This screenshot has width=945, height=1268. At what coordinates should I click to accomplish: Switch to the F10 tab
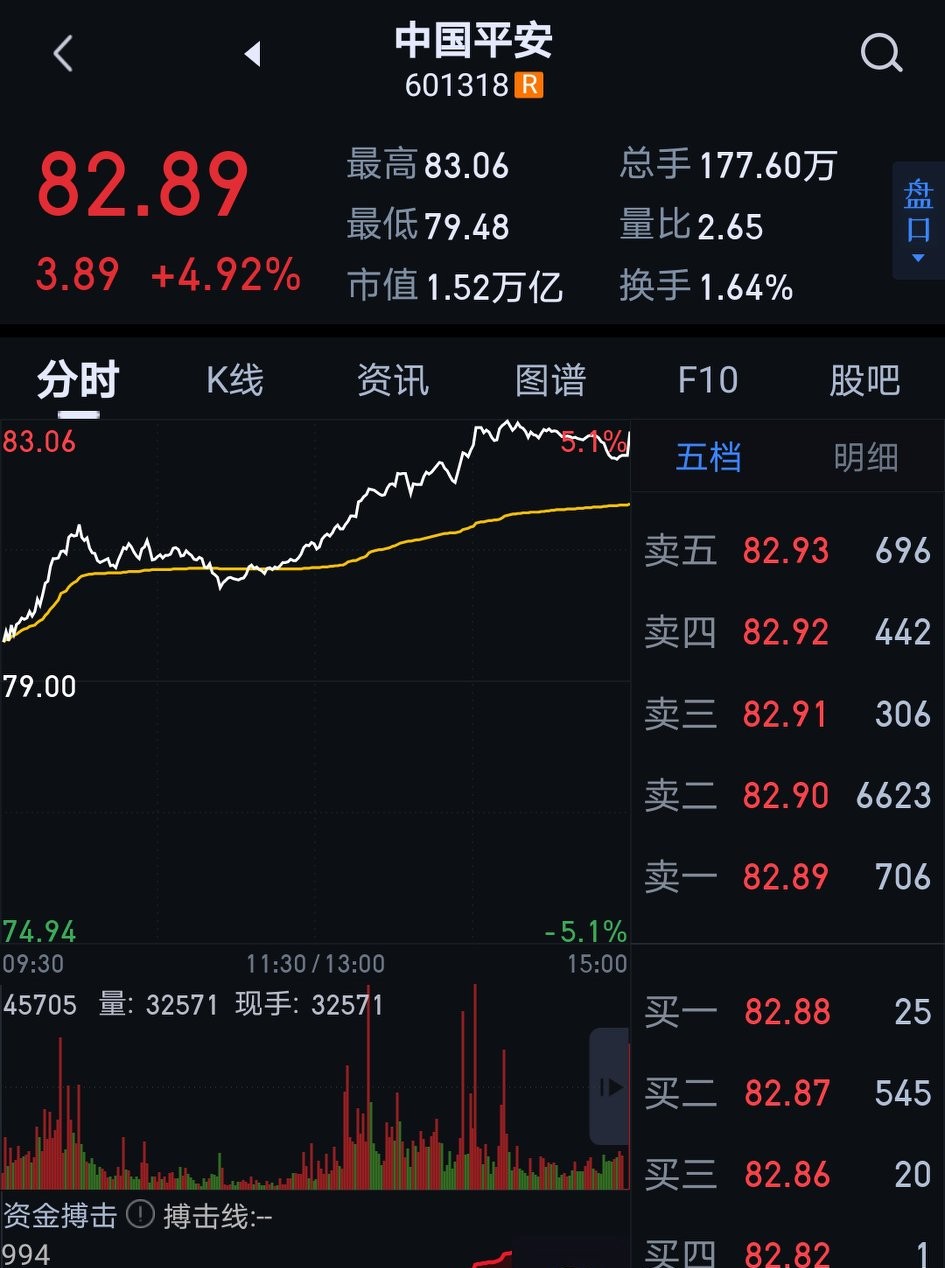(x=707, y=381)
